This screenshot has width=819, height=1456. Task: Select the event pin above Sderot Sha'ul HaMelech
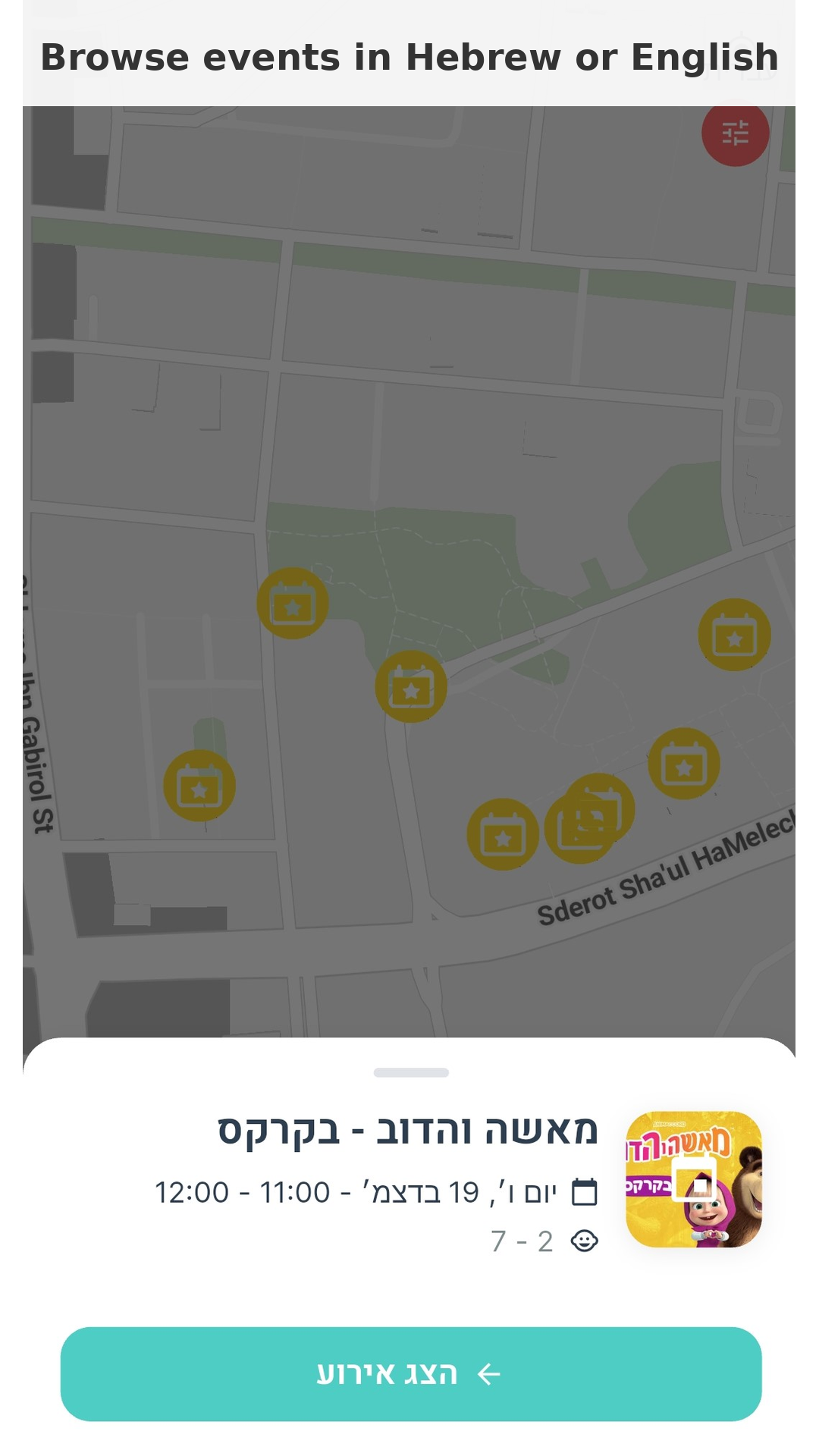[x=685, y=762]
